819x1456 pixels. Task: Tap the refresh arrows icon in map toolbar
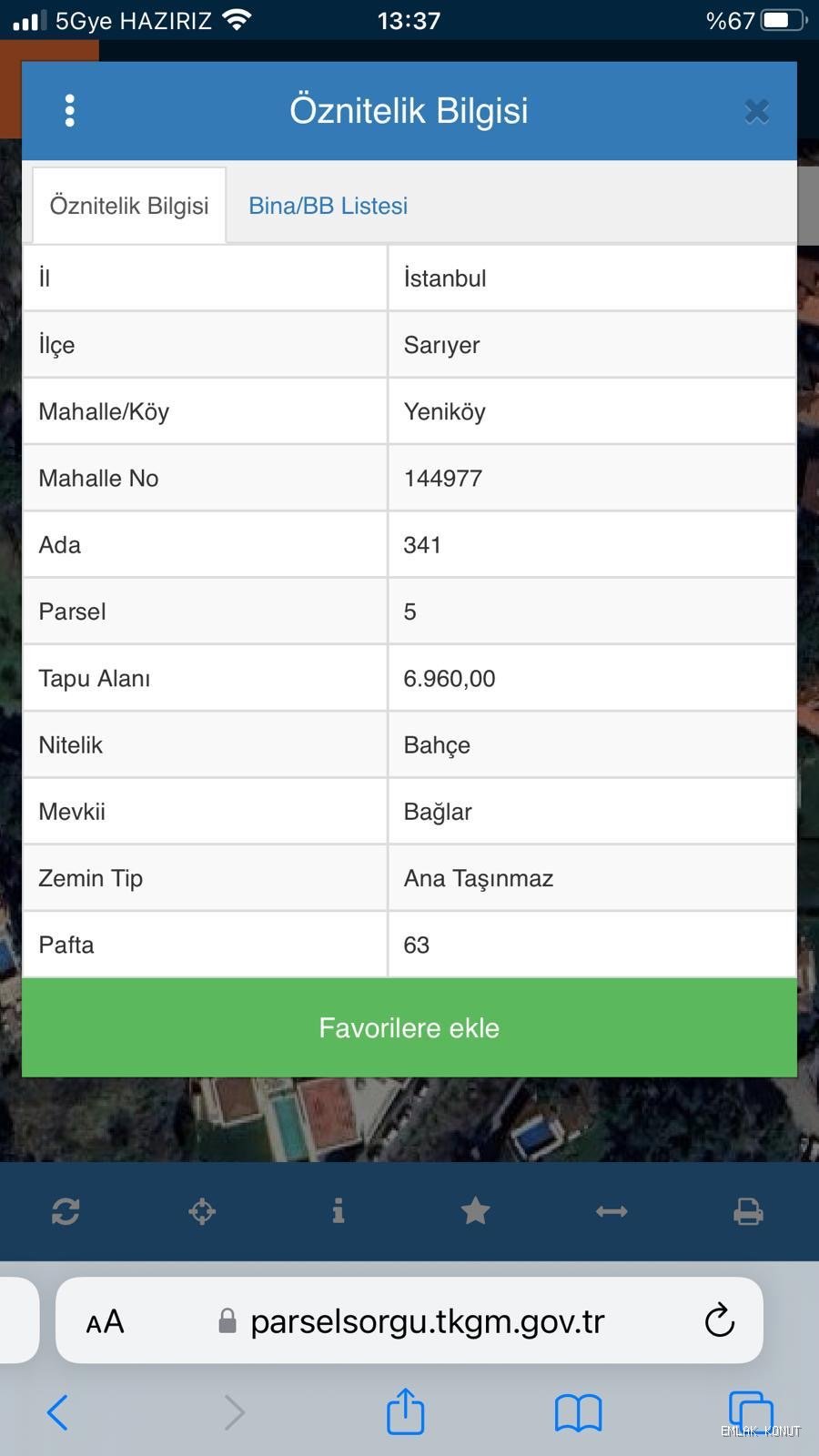click(66, 1211)
